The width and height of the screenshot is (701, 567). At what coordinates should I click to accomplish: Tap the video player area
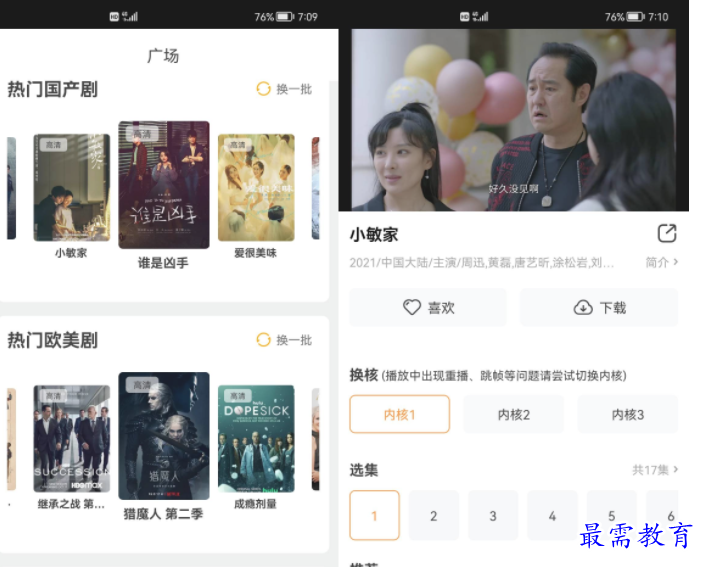[x=513, y=119]
